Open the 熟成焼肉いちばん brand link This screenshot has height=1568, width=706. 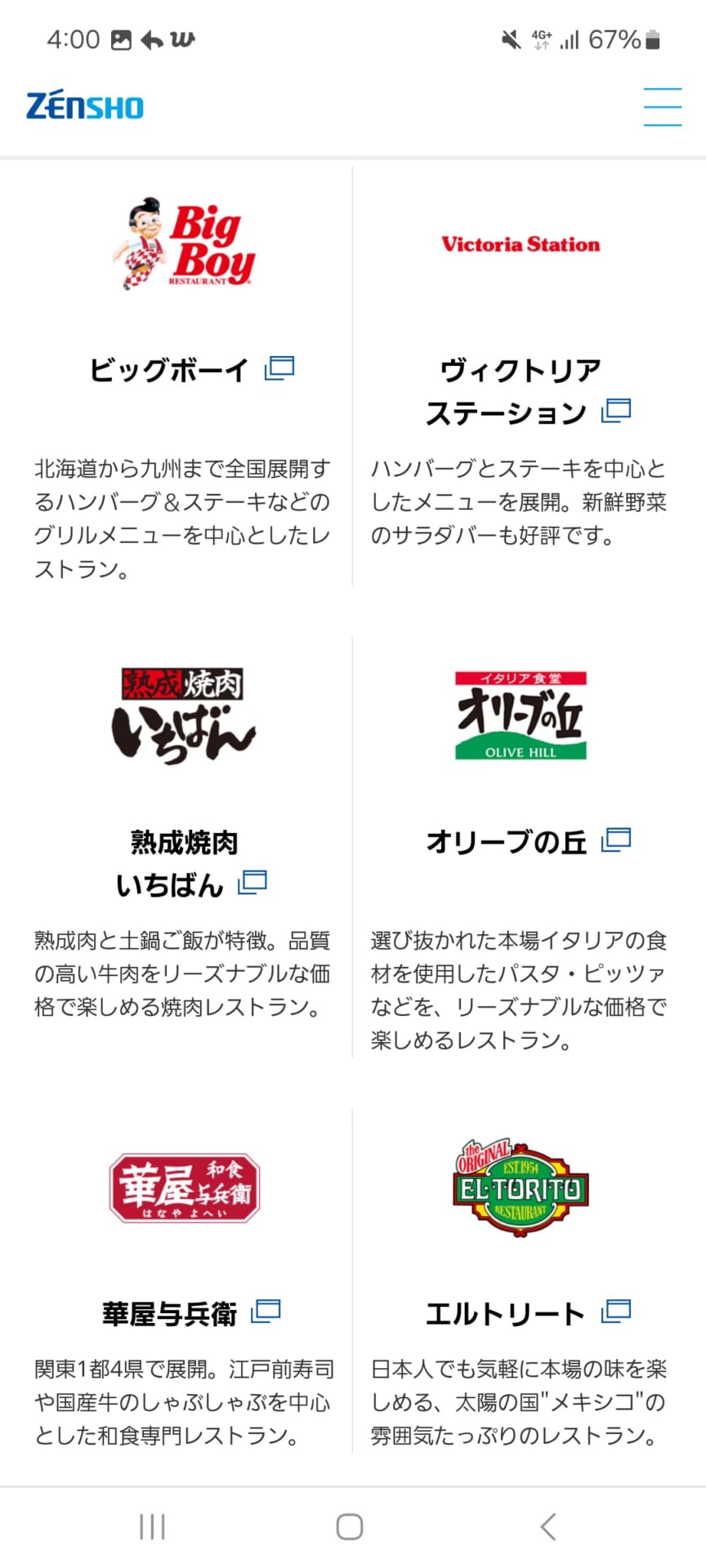click(184, 863)
